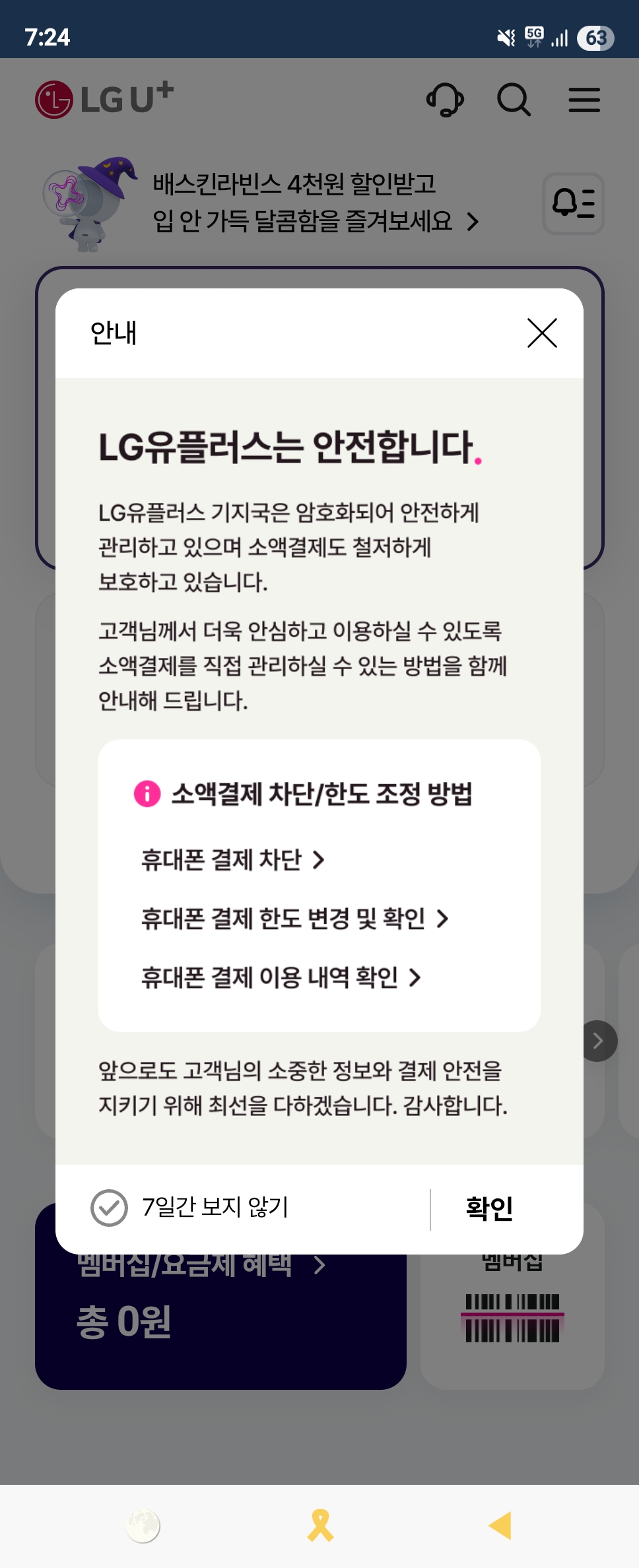The height and width of the screenshot is (1568, 639).
Task: Open 휴대폰 결제 이용 내역 확인
Action: pyautogui.click(x=281, y=977)
